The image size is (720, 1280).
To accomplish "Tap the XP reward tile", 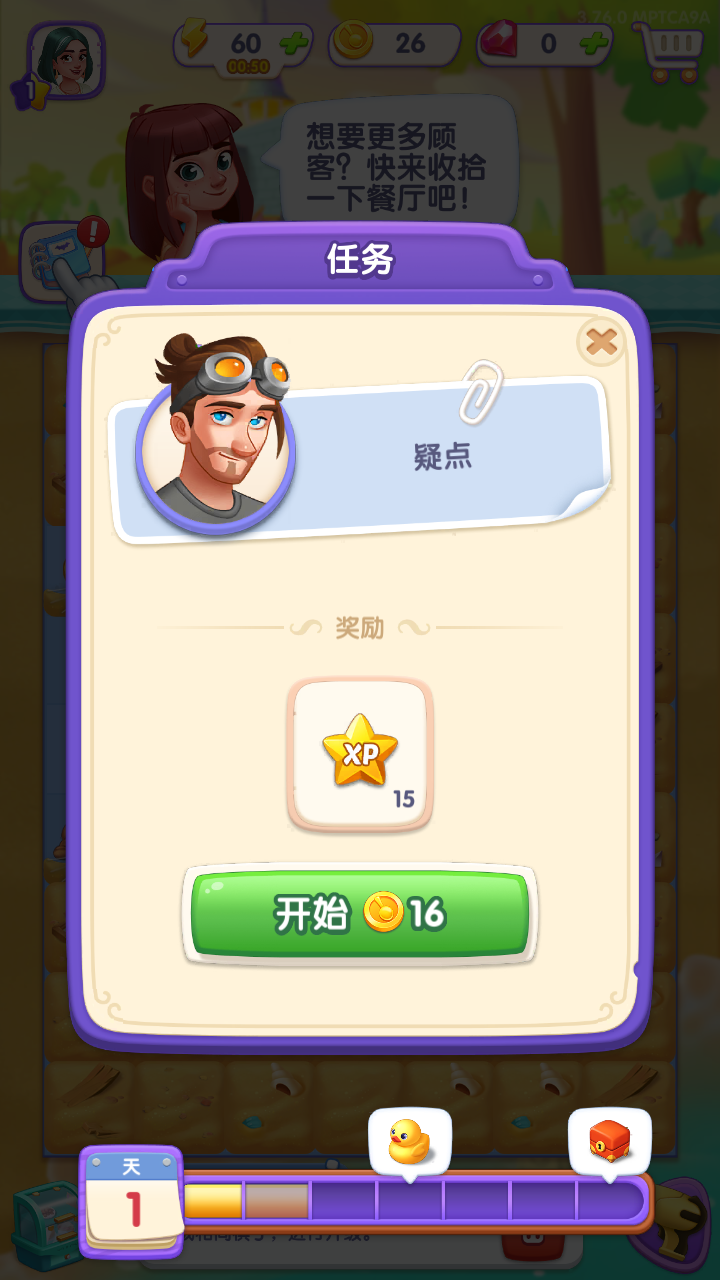I will 360,755.
